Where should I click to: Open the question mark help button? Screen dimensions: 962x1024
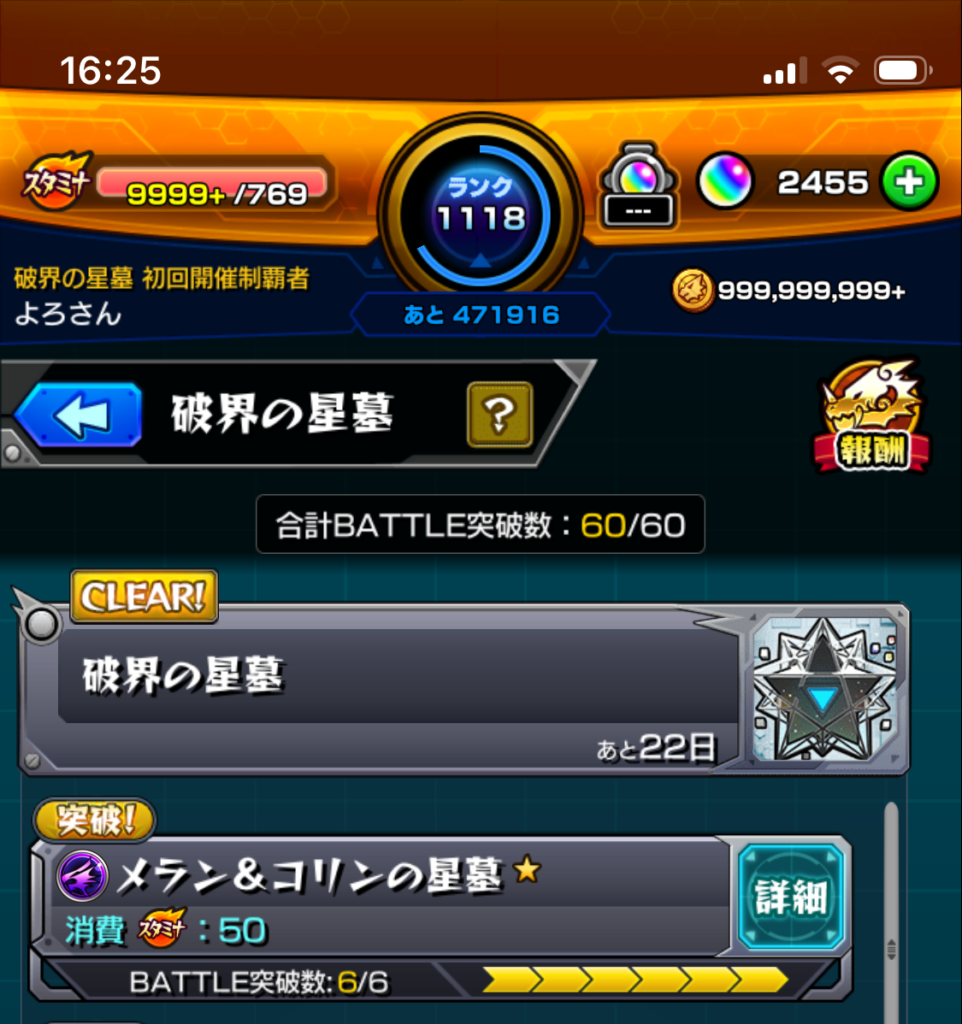[500, 415]
